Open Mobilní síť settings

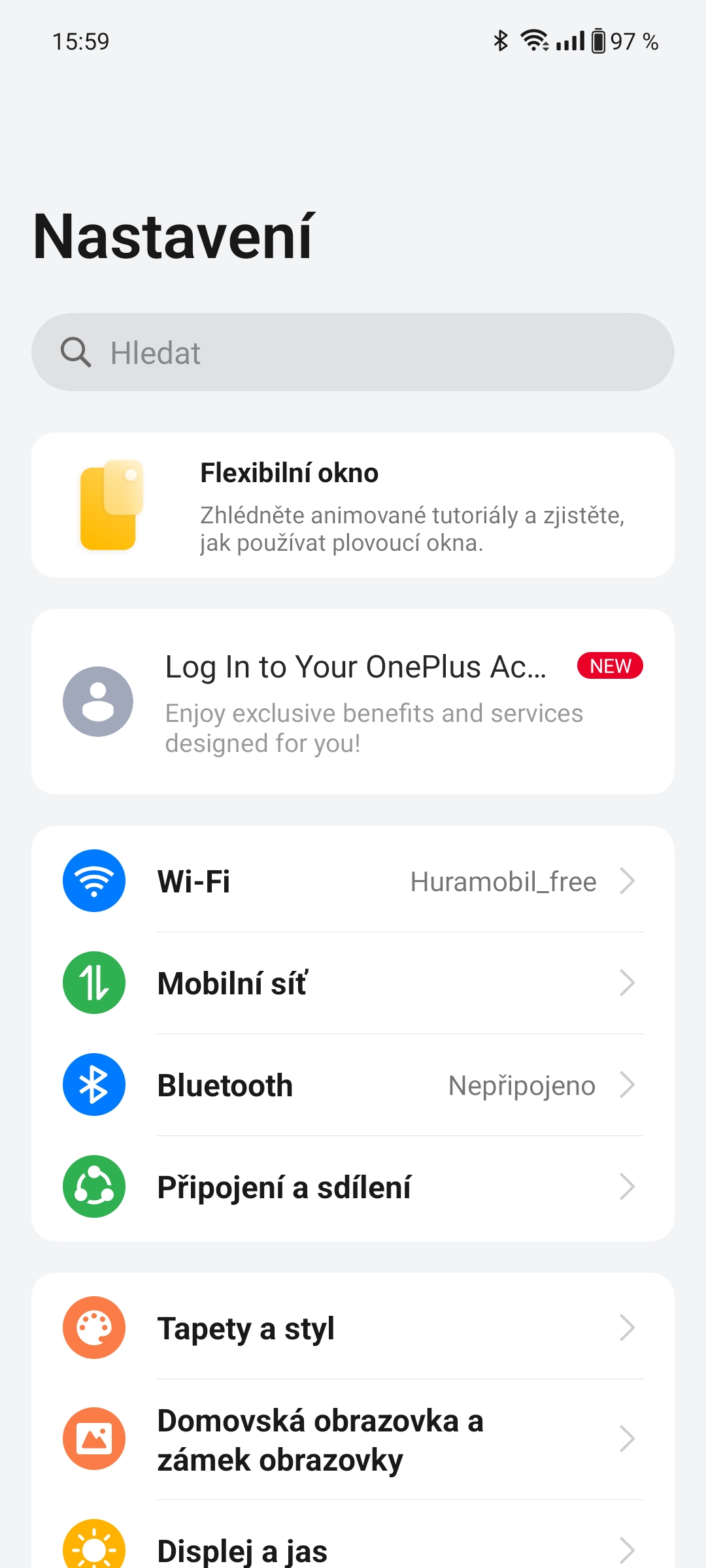(353, 983)
